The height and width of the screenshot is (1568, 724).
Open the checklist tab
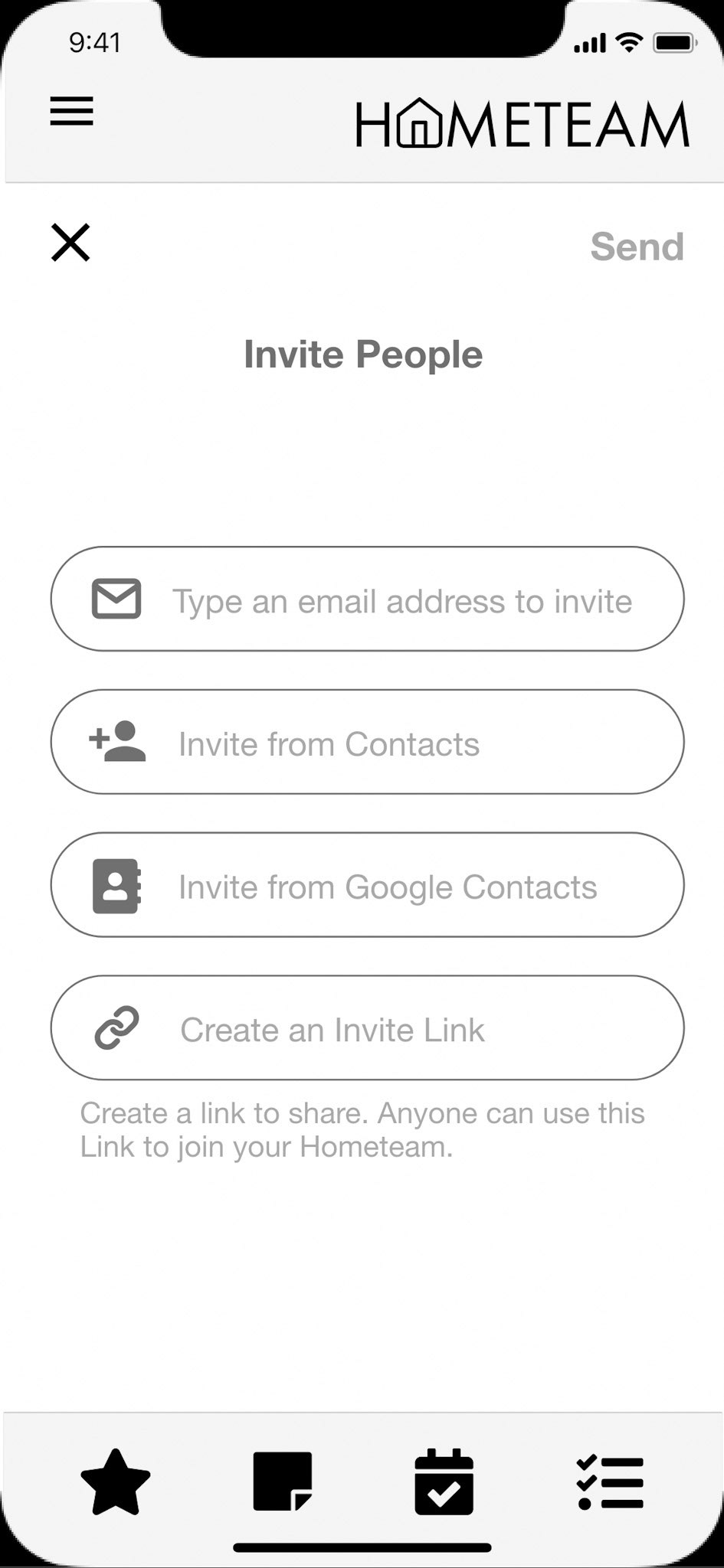coord(610,1482)
